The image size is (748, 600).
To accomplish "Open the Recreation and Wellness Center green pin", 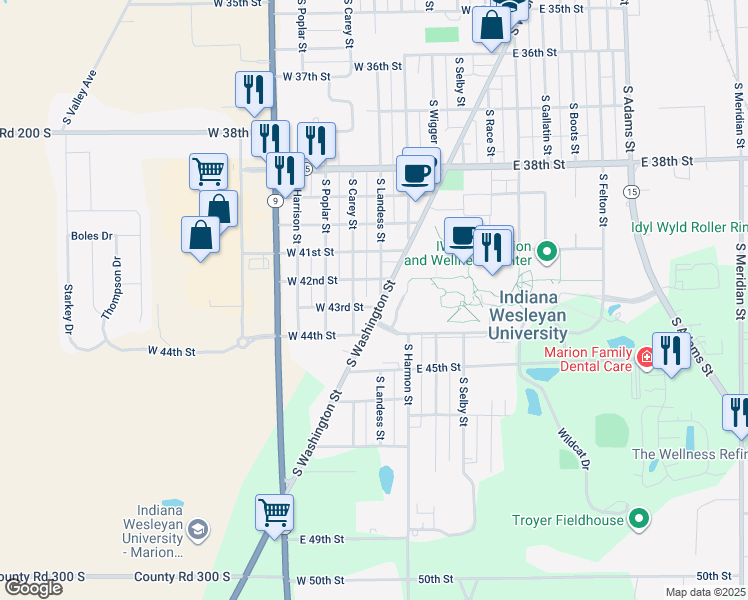I will [x=547, y=251].
